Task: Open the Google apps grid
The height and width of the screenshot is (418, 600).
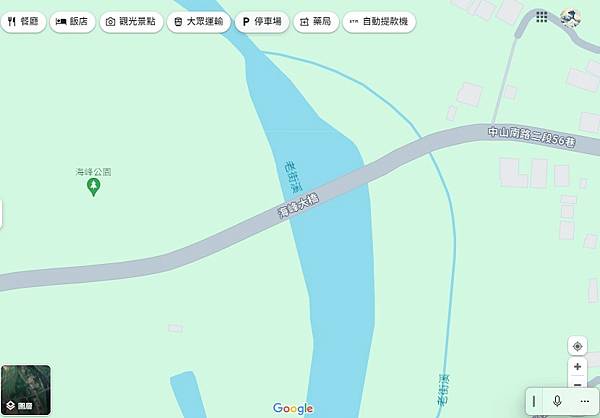Action: (x=542, y=17)
